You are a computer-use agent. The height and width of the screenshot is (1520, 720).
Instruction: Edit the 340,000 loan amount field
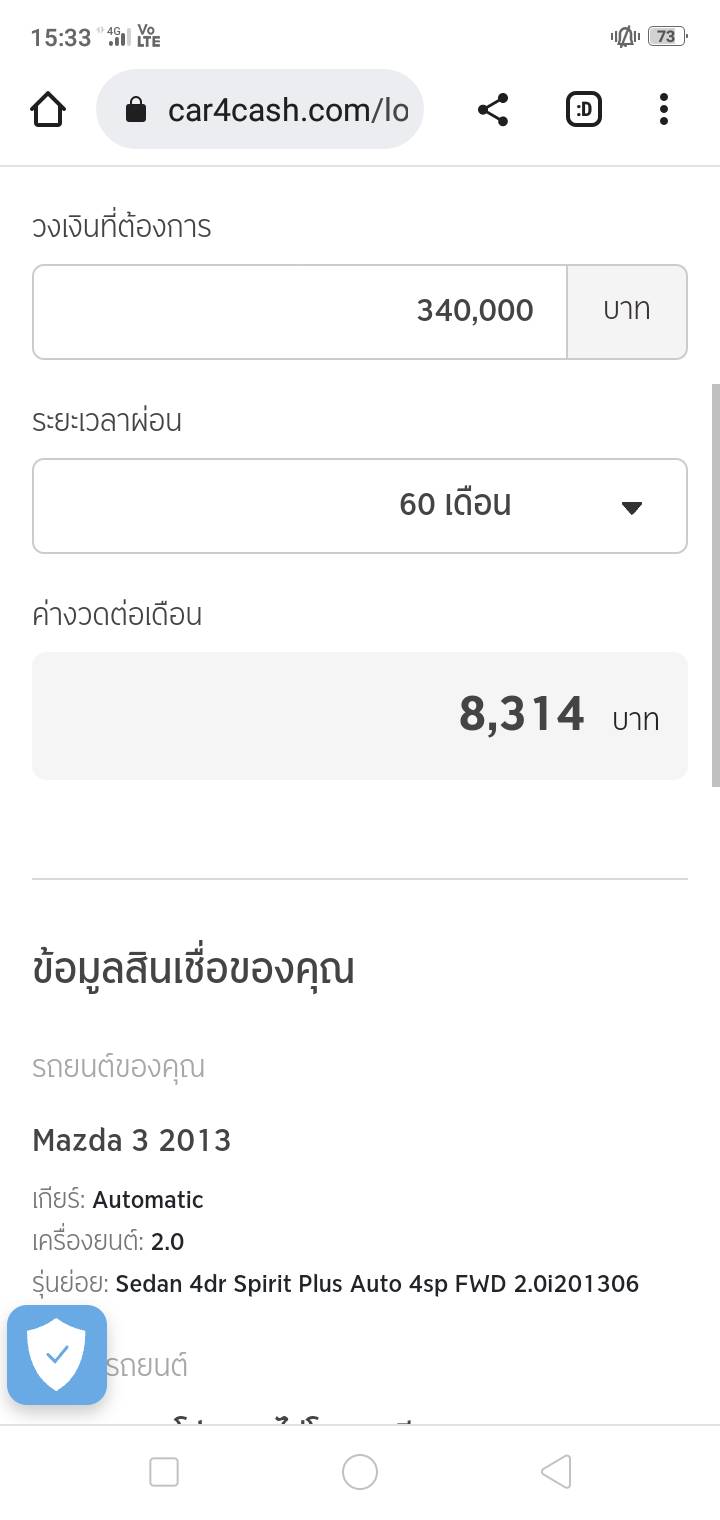coord(300,311)
